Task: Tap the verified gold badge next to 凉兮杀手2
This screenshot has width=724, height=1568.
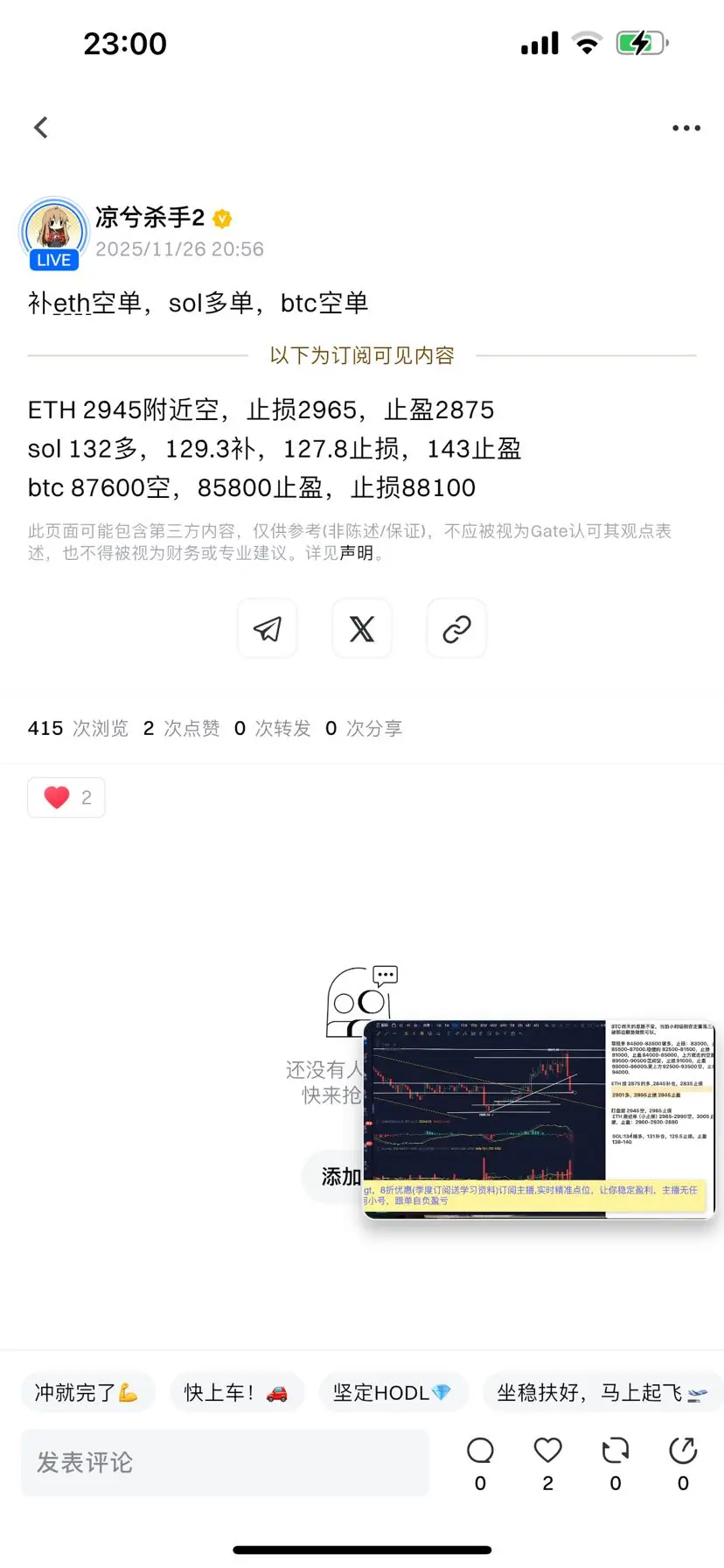Action: [222, 219]
